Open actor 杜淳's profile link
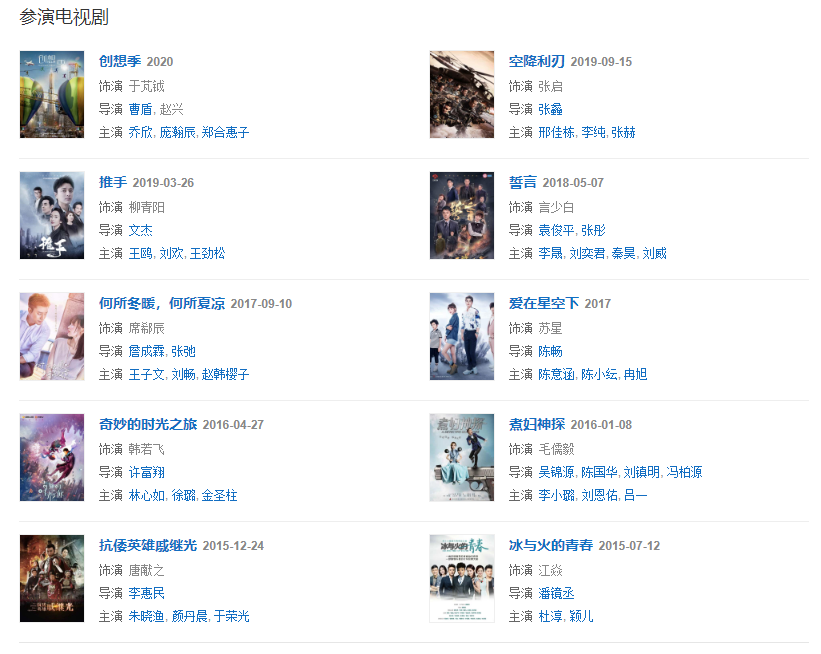Screen dimensions: 821x654 click(551, 617)
